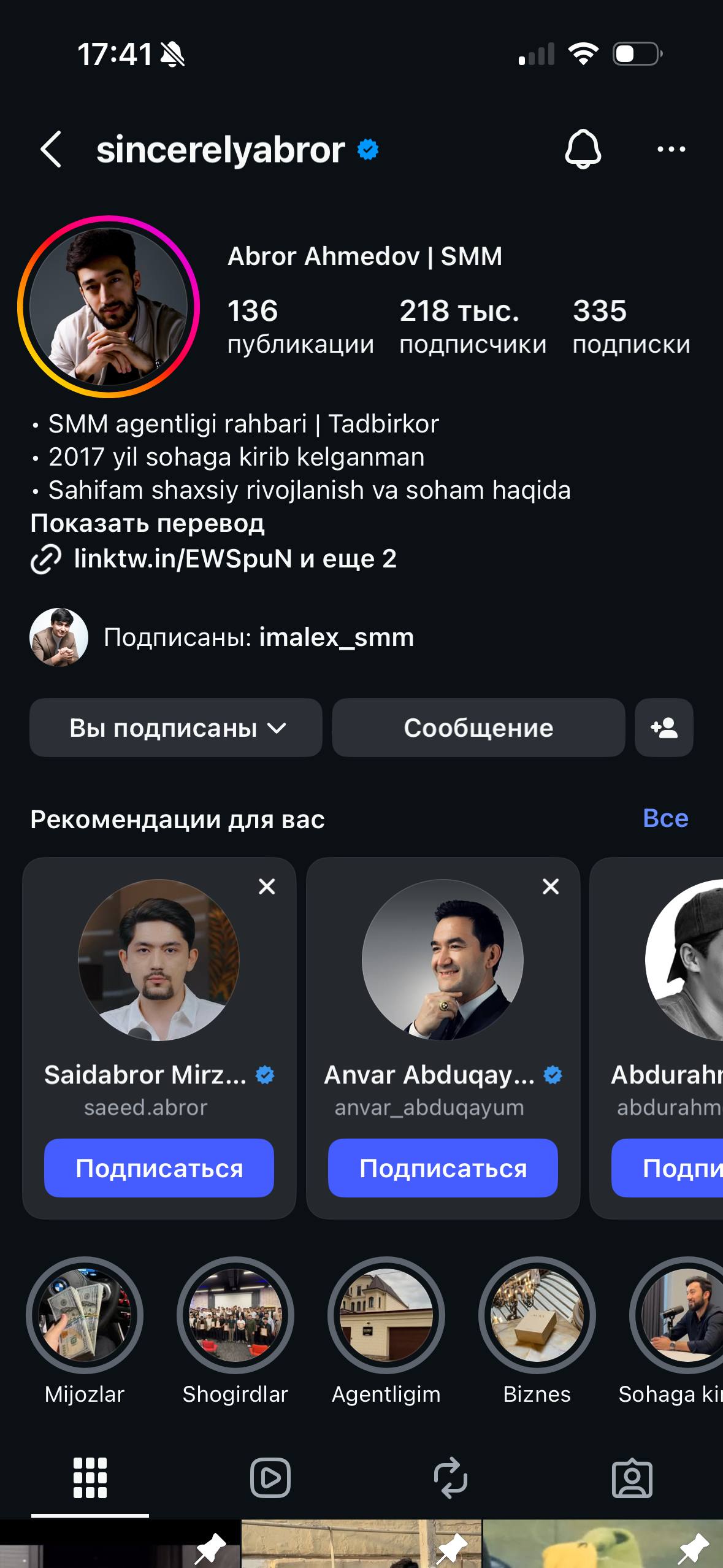This screenshot has width=723, height=1568.
Task: Open all recommendations via Все
Action: click(665, 818)
